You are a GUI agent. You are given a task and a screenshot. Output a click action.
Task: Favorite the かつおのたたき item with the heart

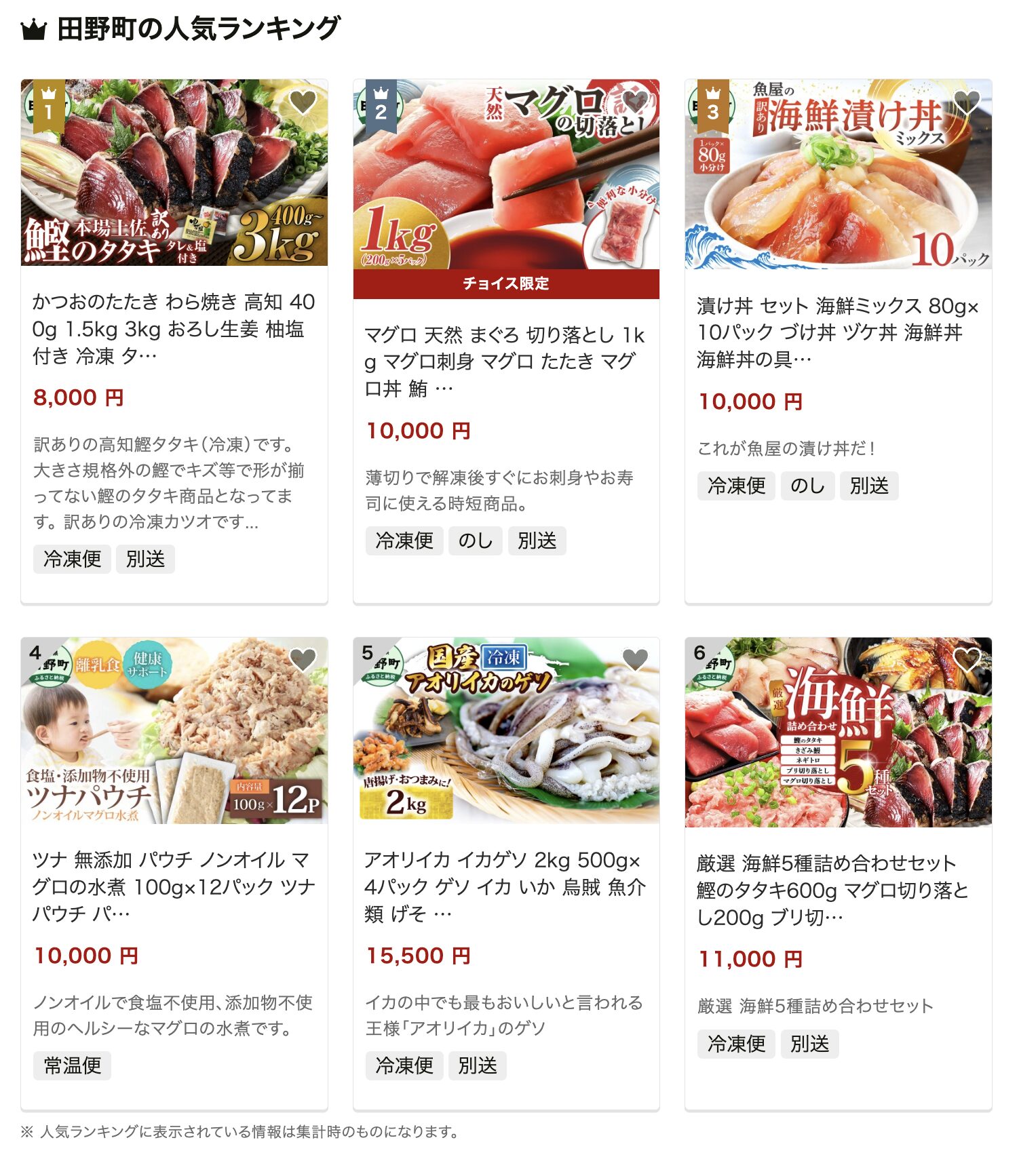coord(303,102)
